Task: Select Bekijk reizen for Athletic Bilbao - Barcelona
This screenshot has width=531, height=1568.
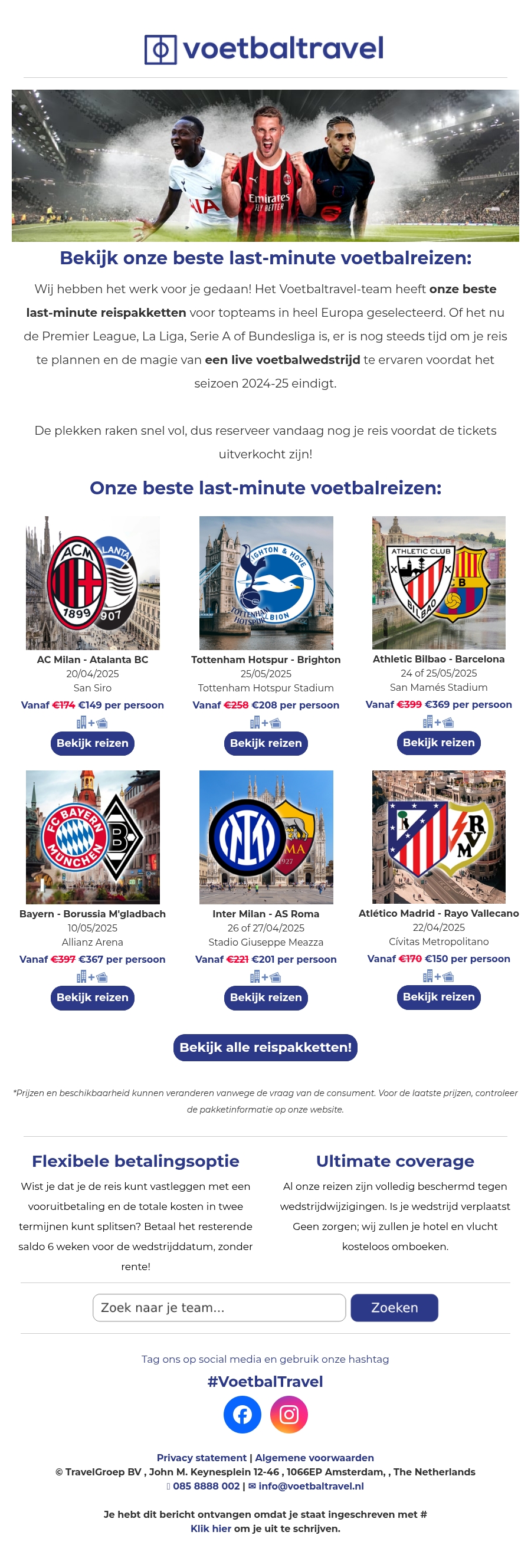Action: tap(438, 743)
